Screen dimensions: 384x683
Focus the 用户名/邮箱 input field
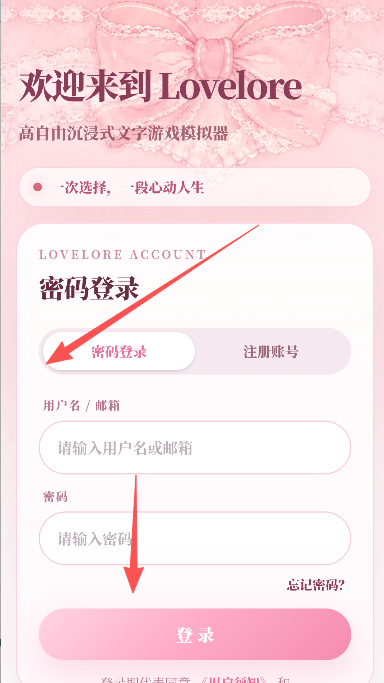(195, 447)
